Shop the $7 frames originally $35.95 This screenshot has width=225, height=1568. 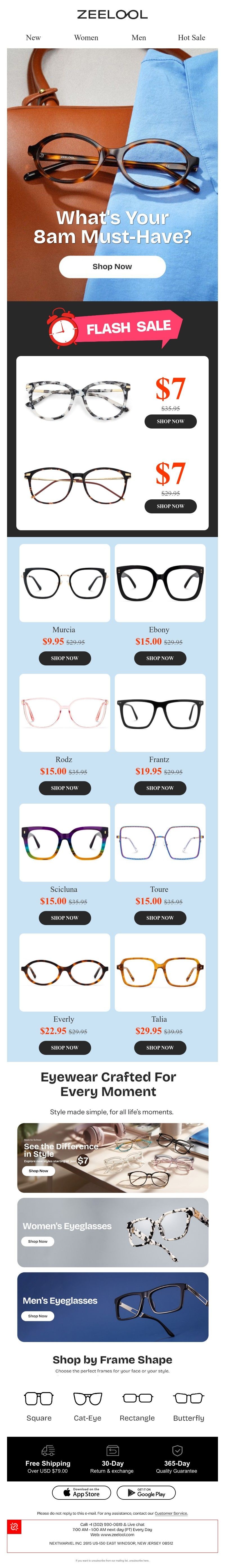[170, 421]
